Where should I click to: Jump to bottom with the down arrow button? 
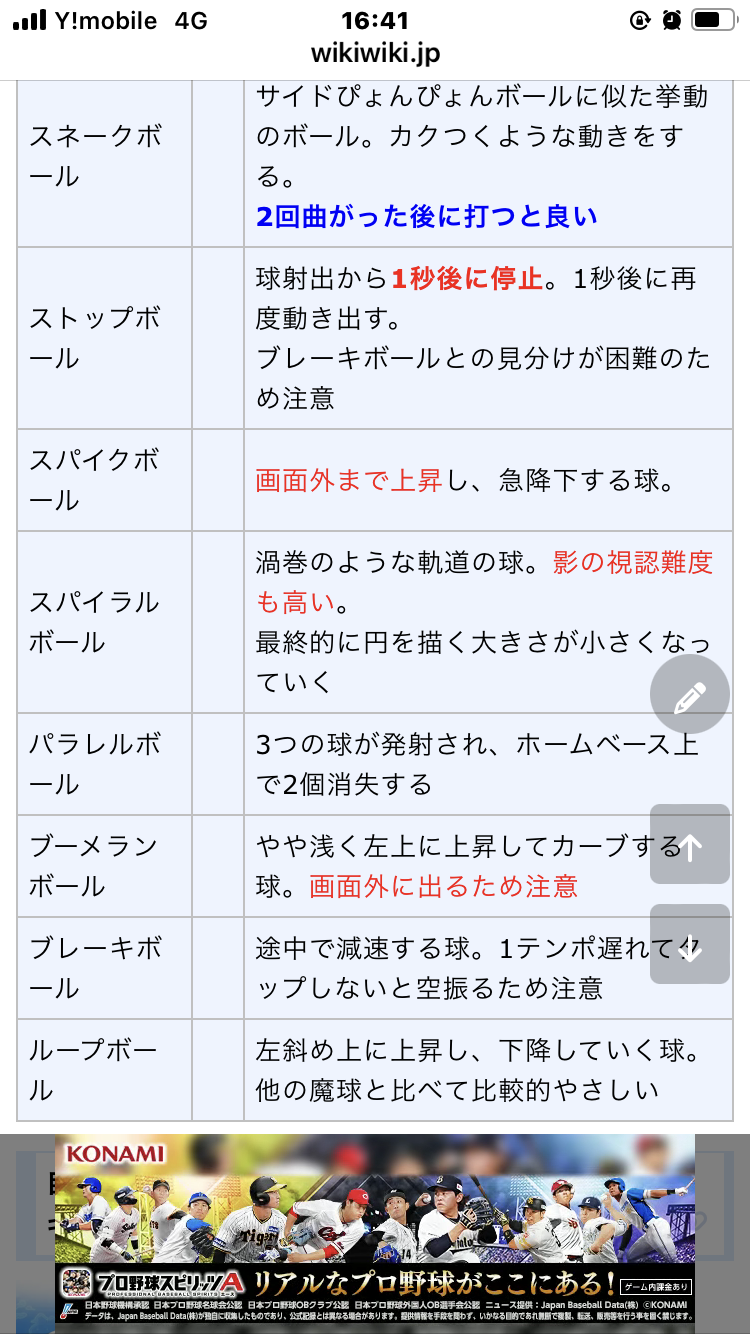pos(690,945)
